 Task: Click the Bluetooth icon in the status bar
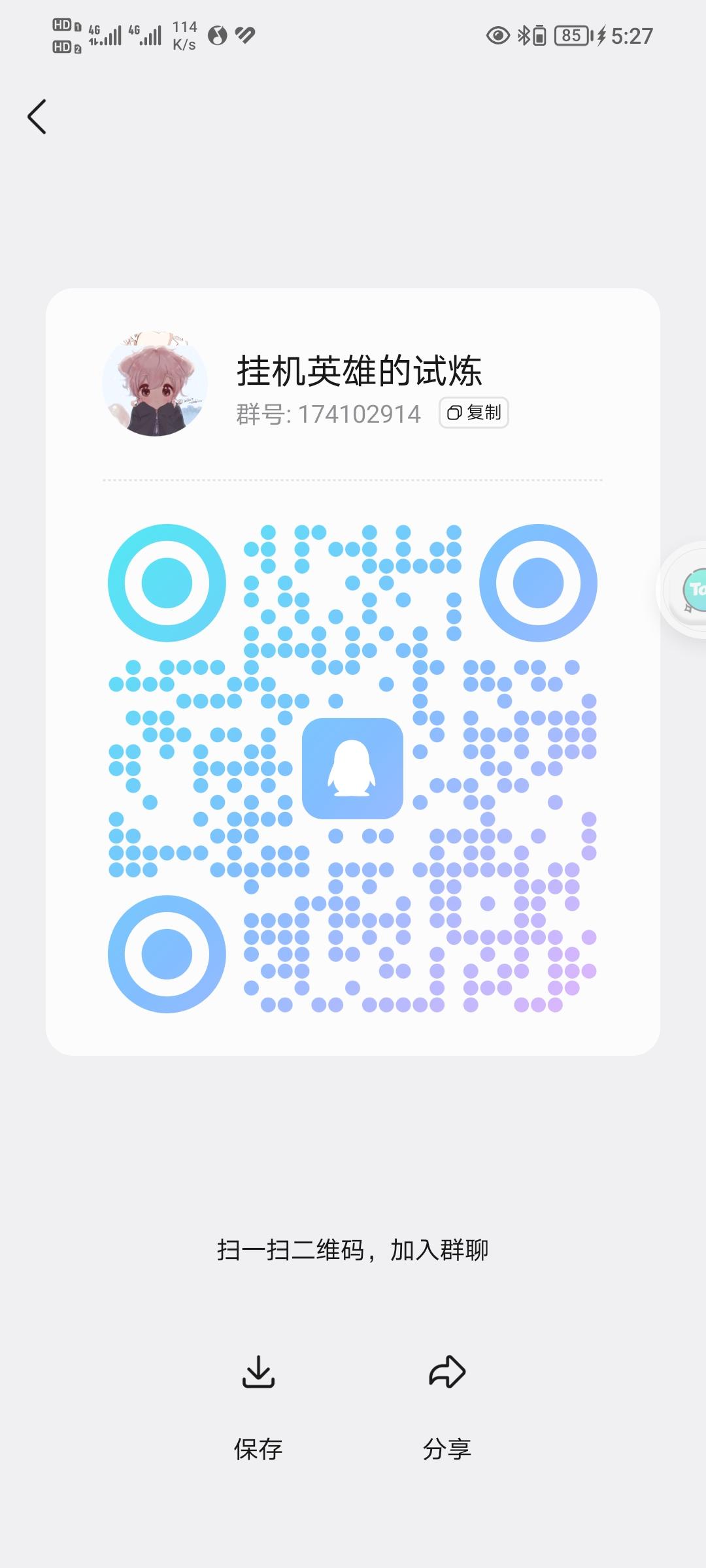coord(524,36)
